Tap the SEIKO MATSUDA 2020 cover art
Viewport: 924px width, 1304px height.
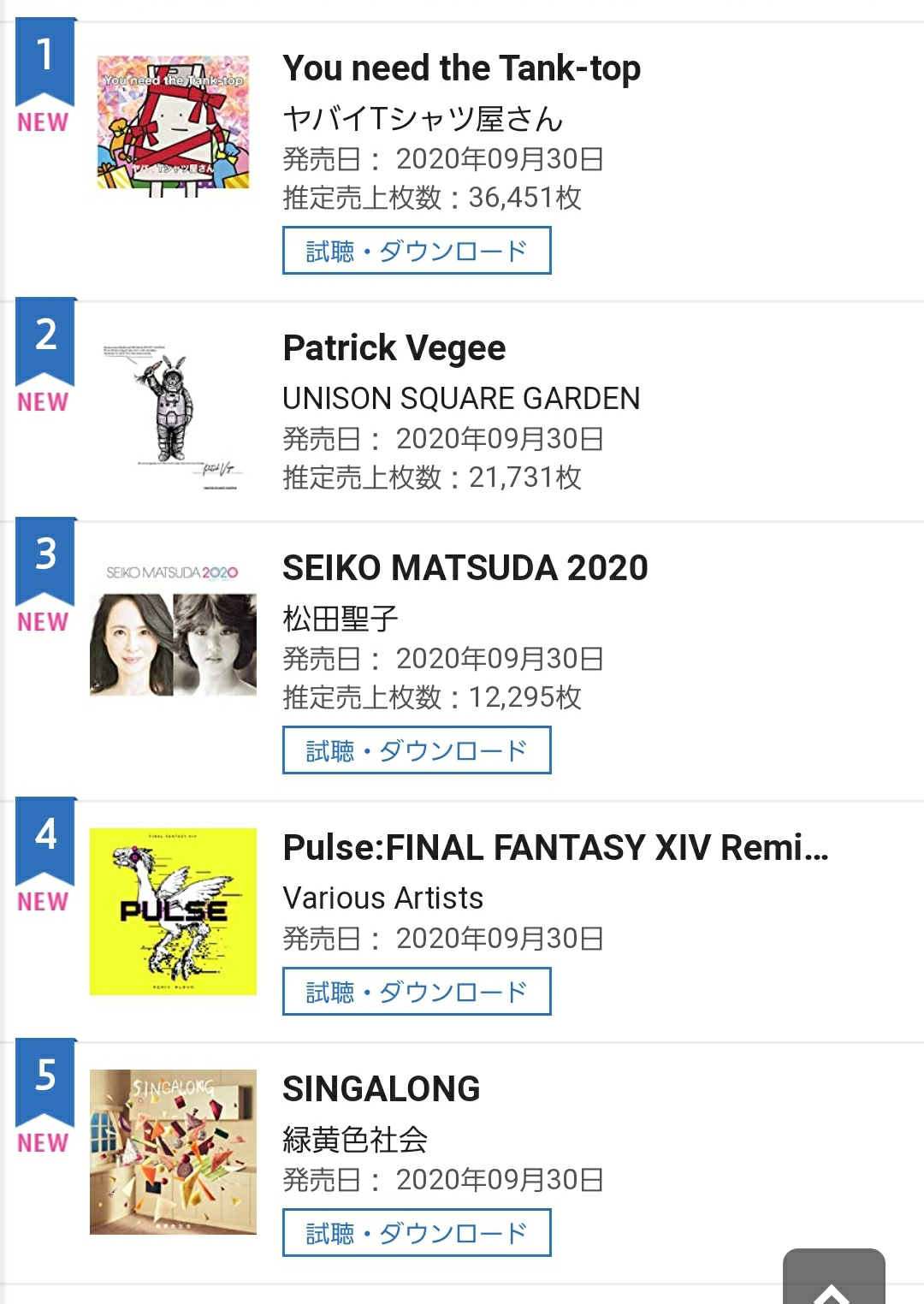pos(173,629)
